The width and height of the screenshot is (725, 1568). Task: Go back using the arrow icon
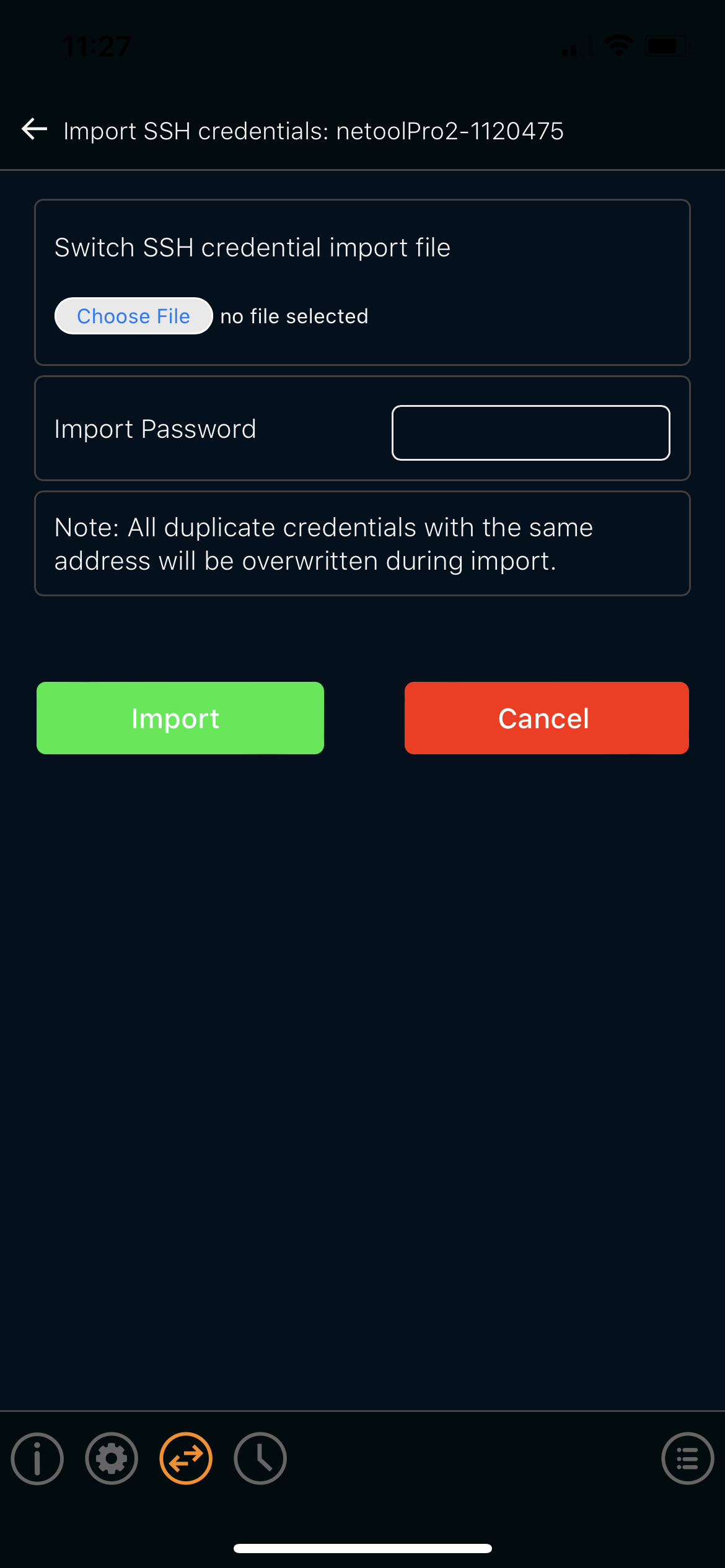tap(34, 129)
